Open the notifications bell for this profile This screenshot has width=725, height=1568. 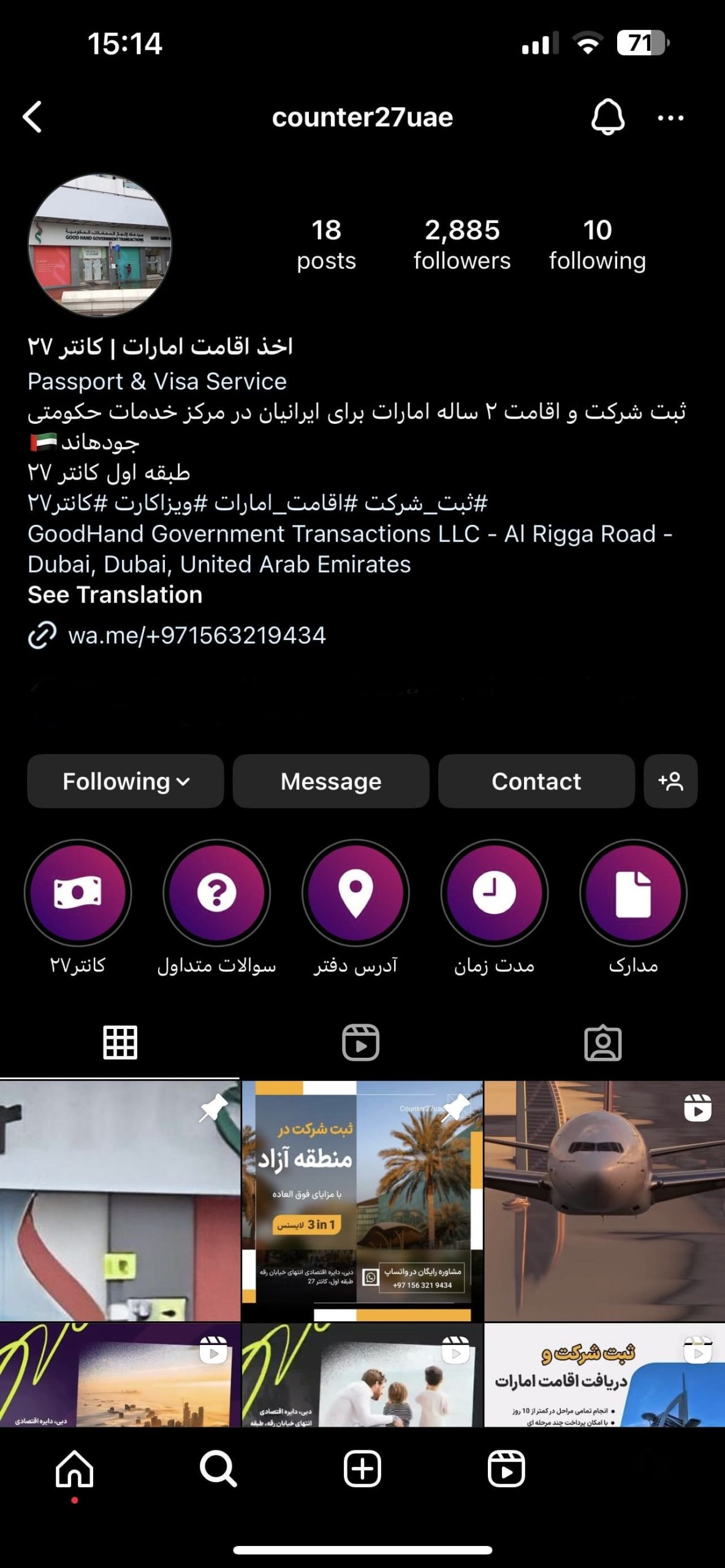(x=607, y=117)
